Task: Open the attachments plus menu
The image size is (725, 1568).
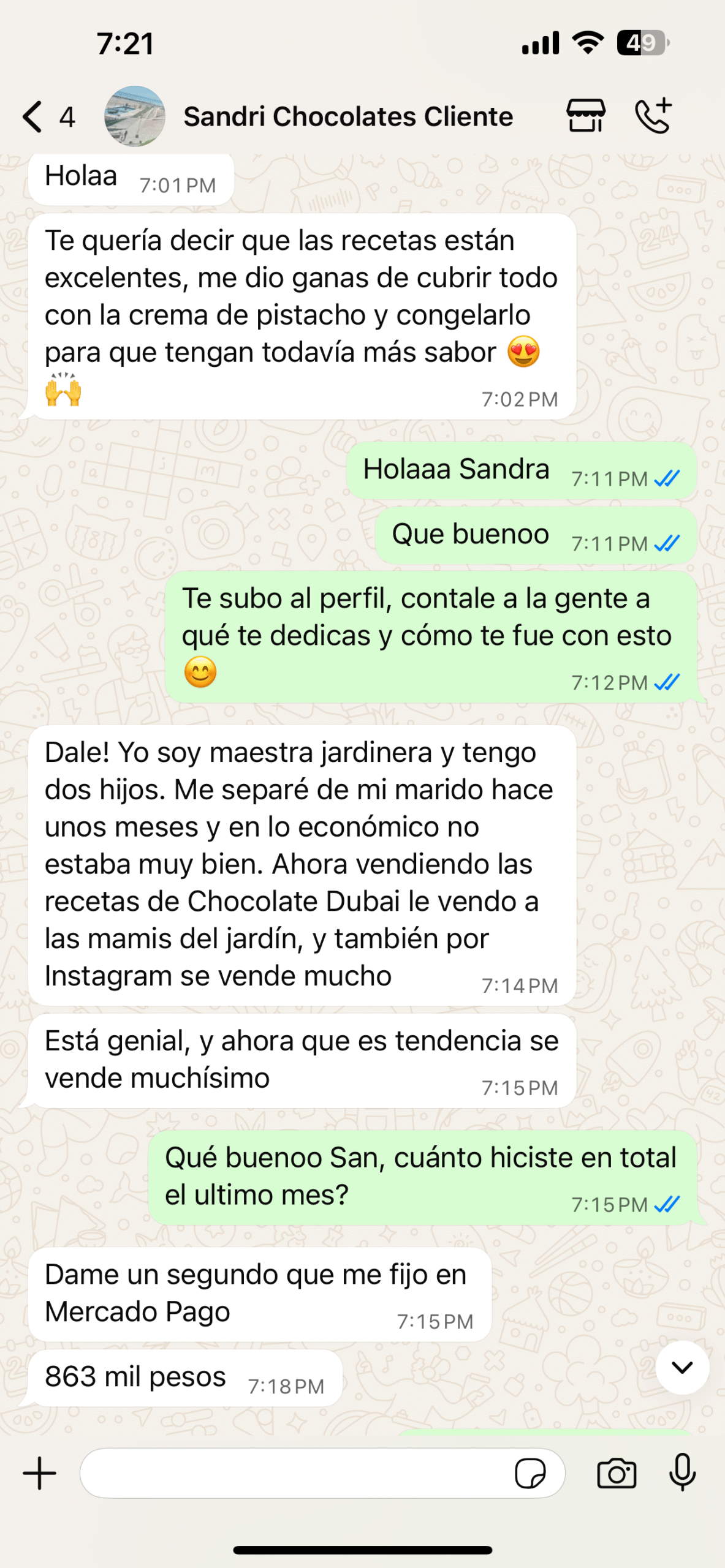Action: coord(40,1473)
